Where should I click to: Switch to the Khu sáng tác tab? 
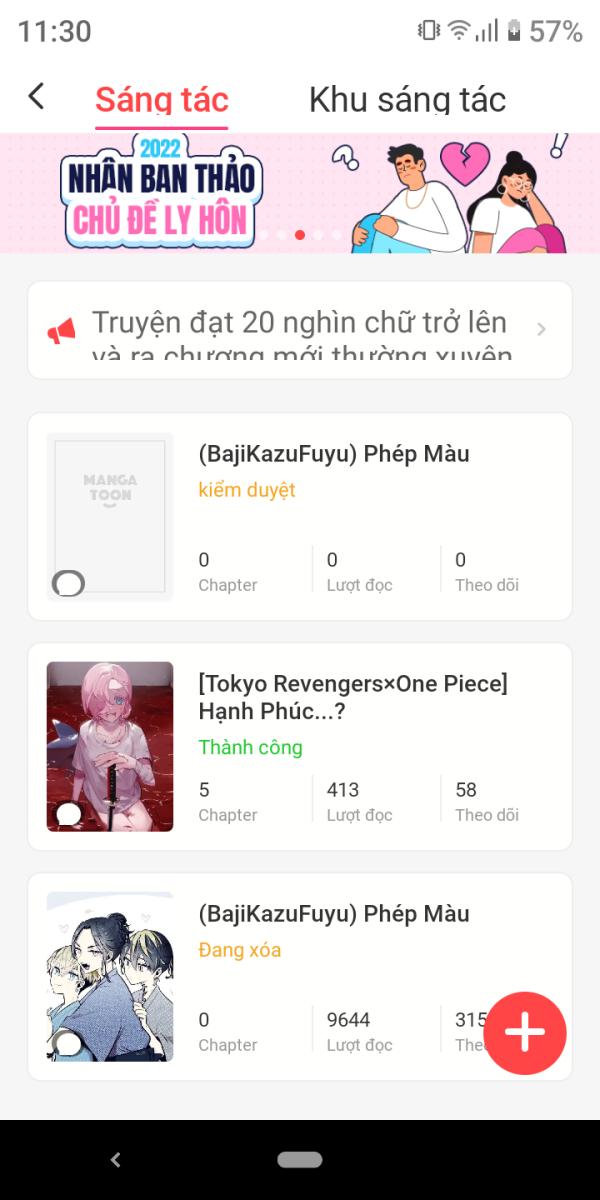point(407,99)
